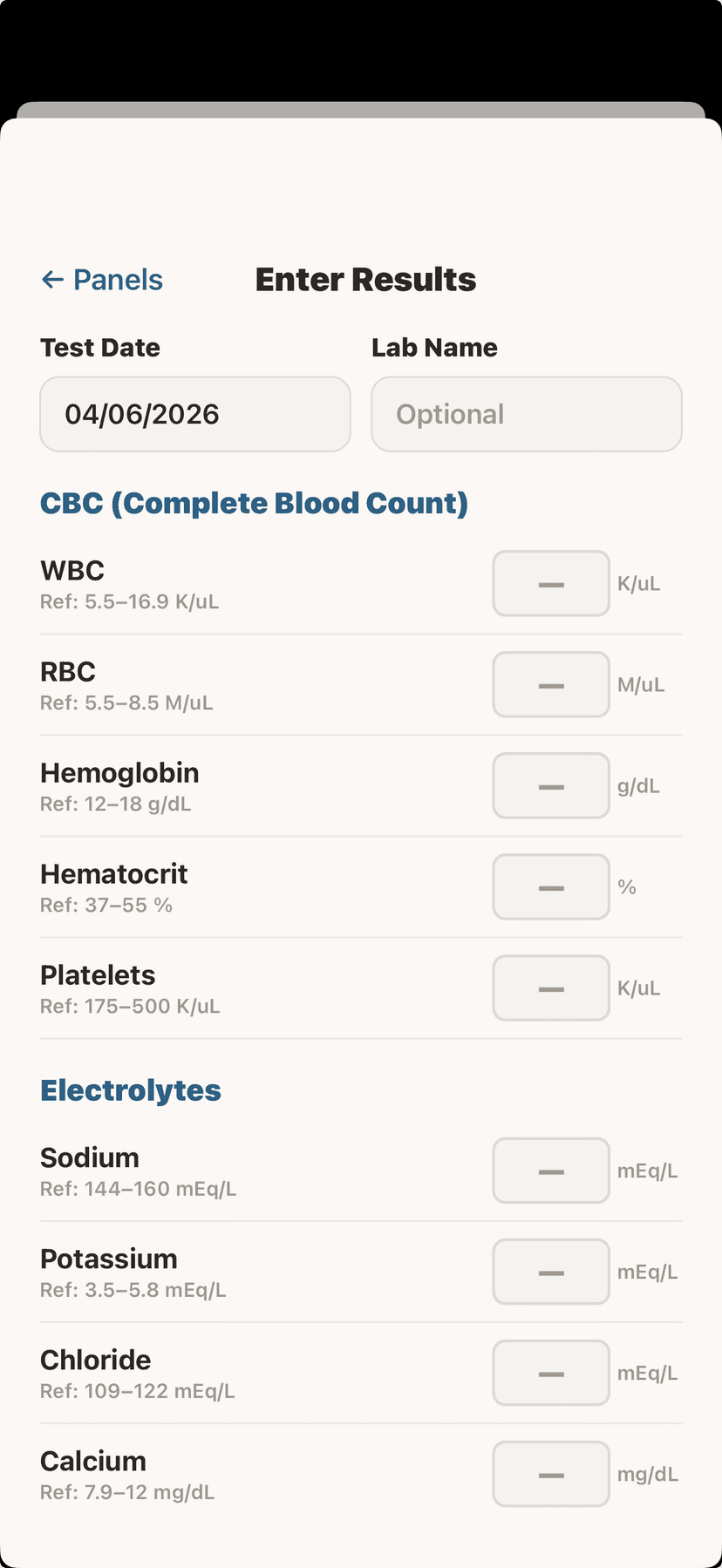Select the K/uL unit label beside Platelets
This screenshot has width=722, height=1568.
click(639, 988)
